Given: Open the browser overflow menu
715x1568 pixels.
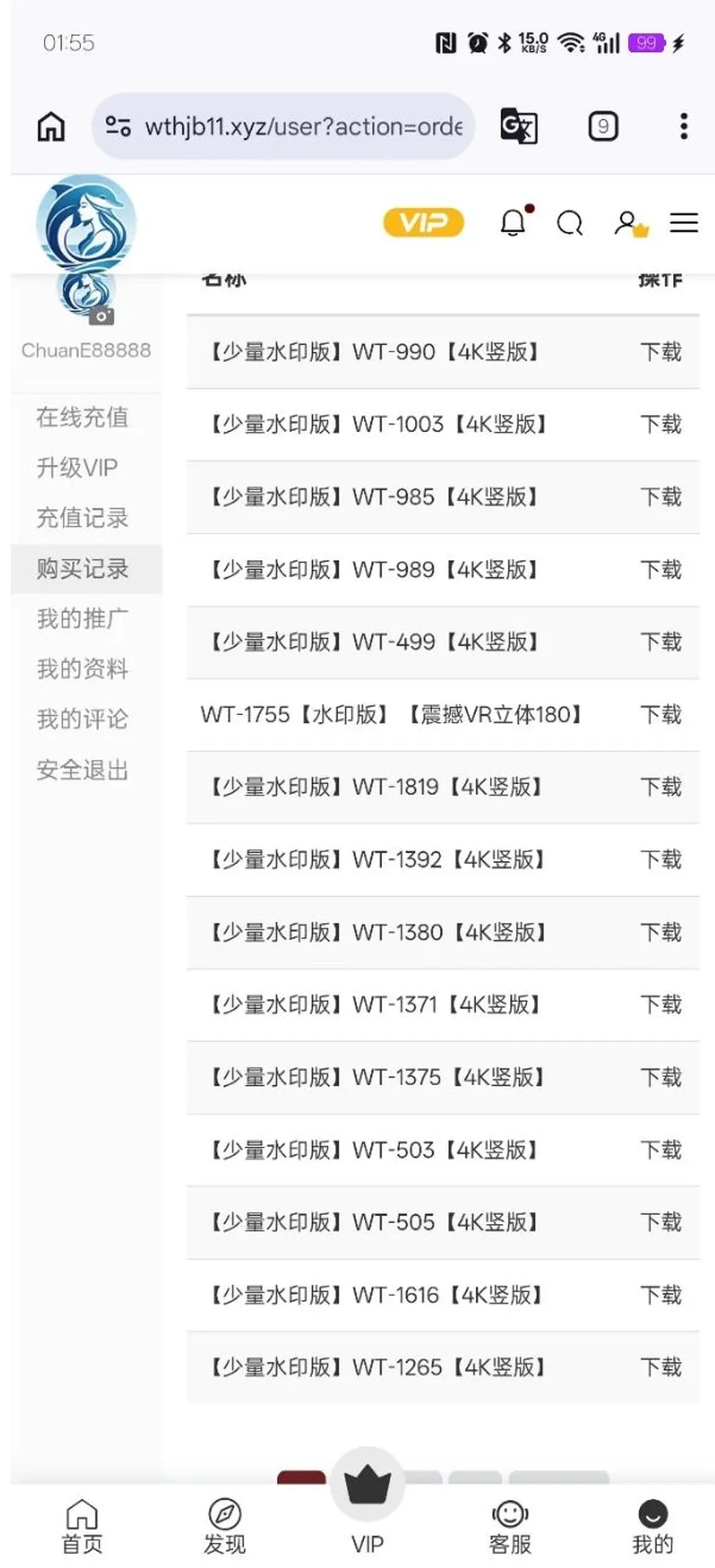Looking at the screenshot, I should (x=683, y=126).
